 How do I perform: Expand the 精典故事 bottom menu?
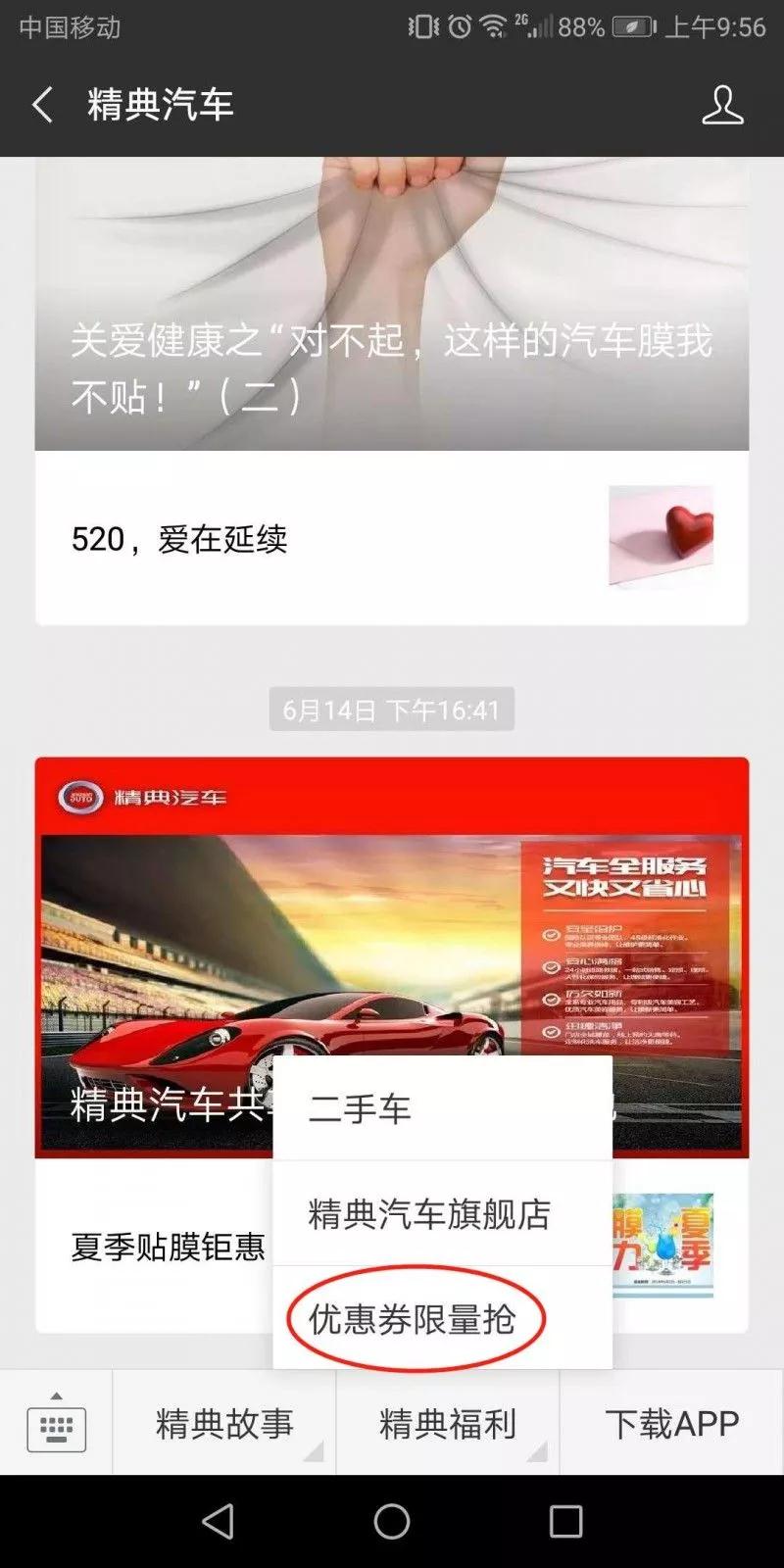[x=224, y=1423]
